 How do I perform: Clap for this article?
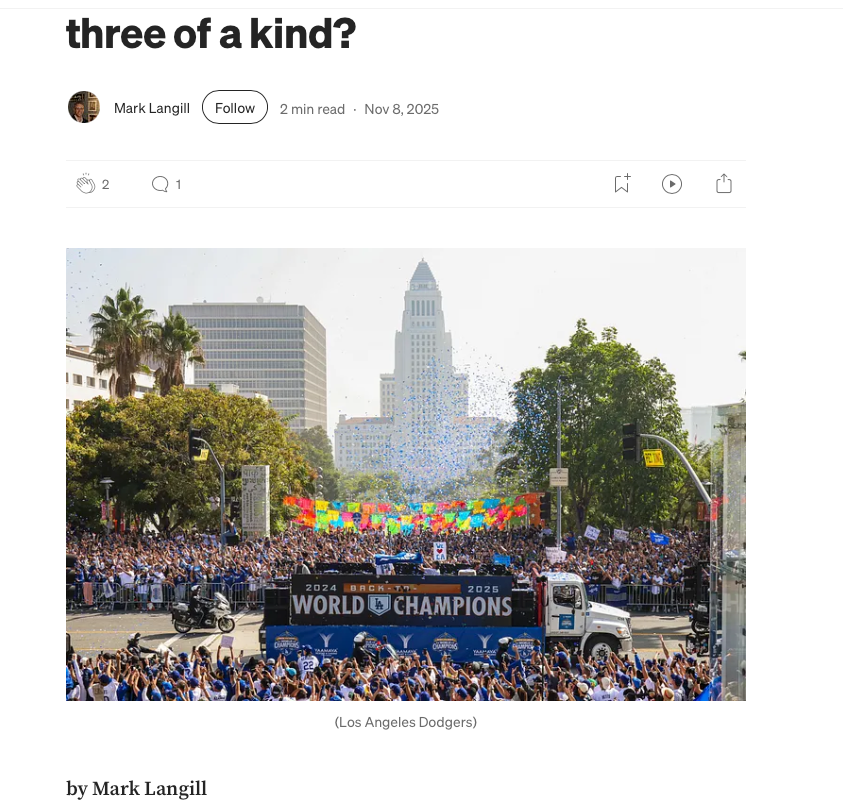(x=86, y=184)
